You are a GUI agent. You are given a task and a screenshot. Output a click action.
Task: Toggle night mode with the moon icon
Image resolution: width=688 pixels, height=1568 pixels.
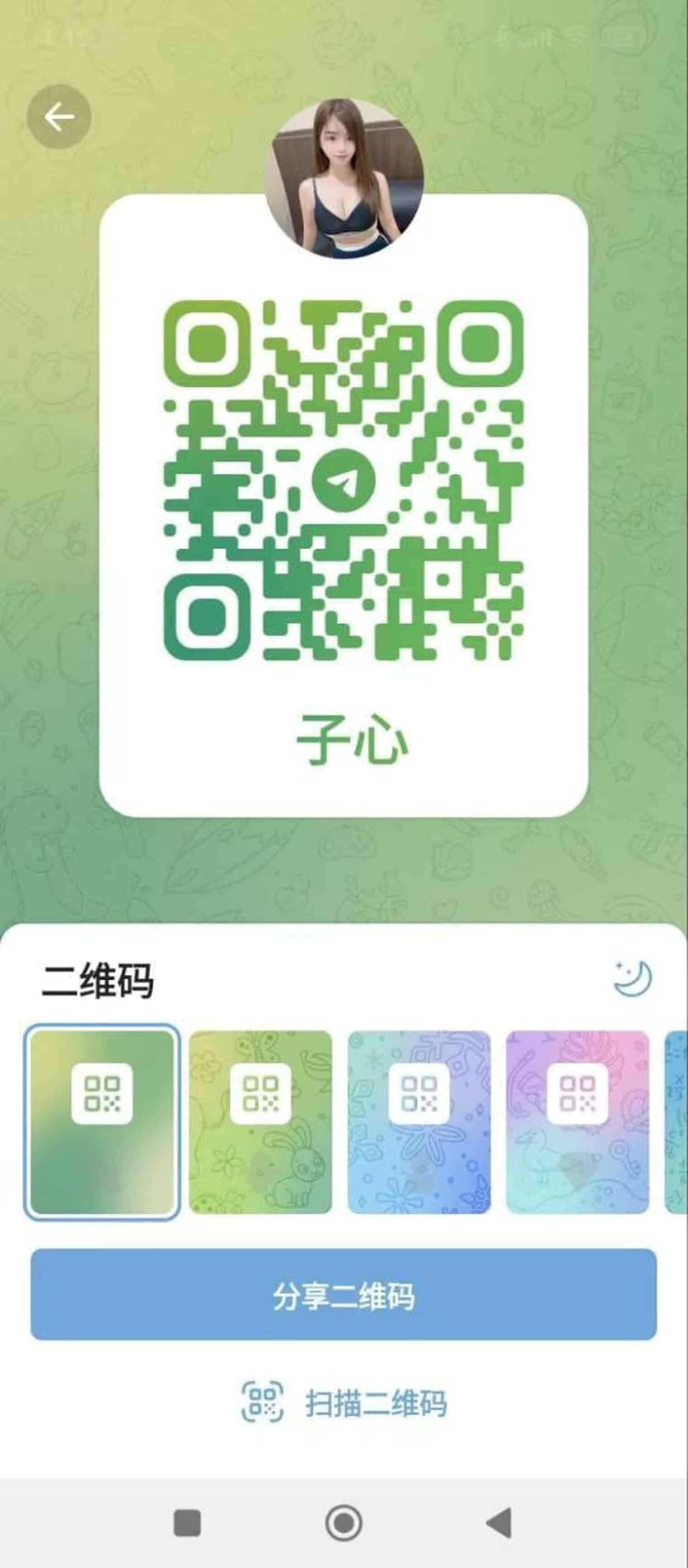pyautogui.click(x=633, y=978)
